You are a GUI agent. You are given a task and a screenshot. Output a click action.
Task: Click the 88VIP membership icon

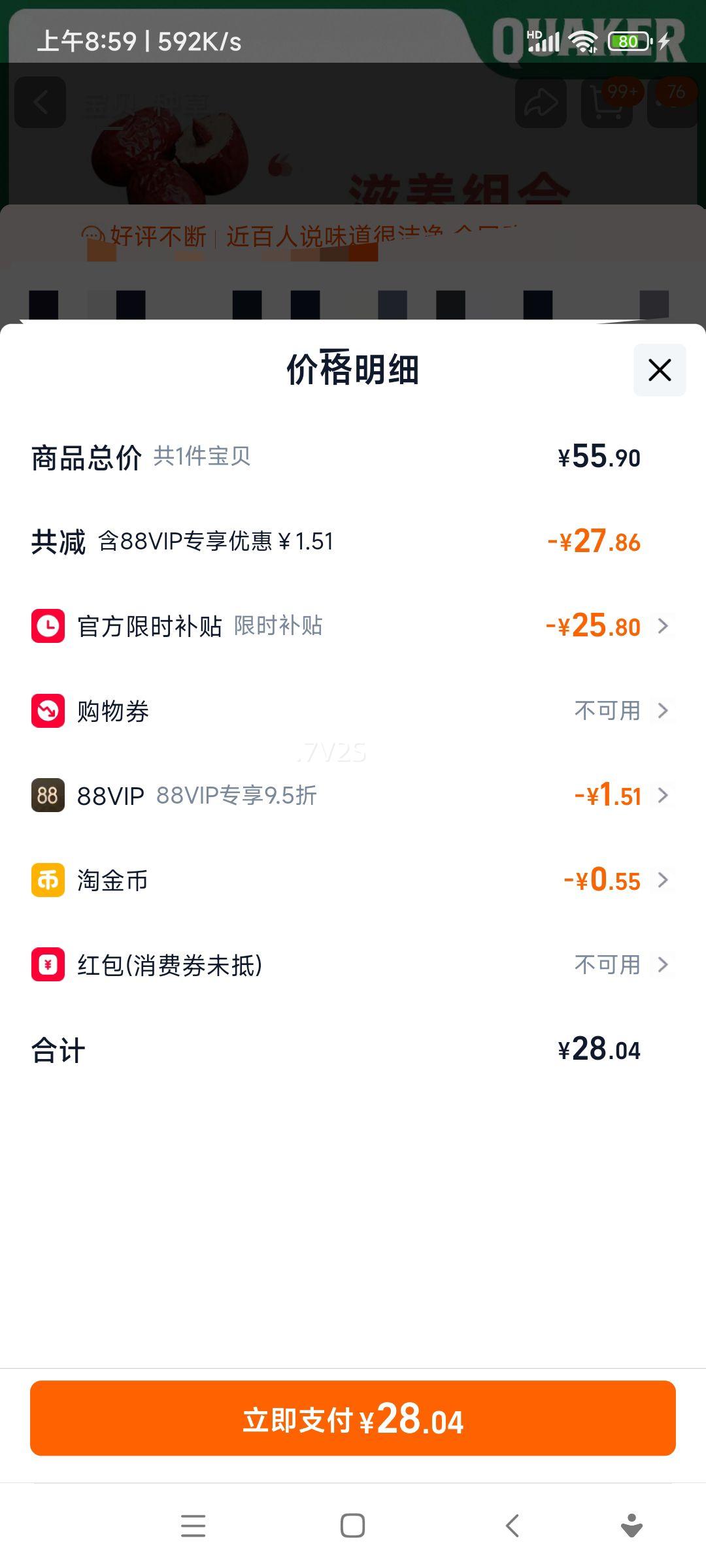(47, 795)
